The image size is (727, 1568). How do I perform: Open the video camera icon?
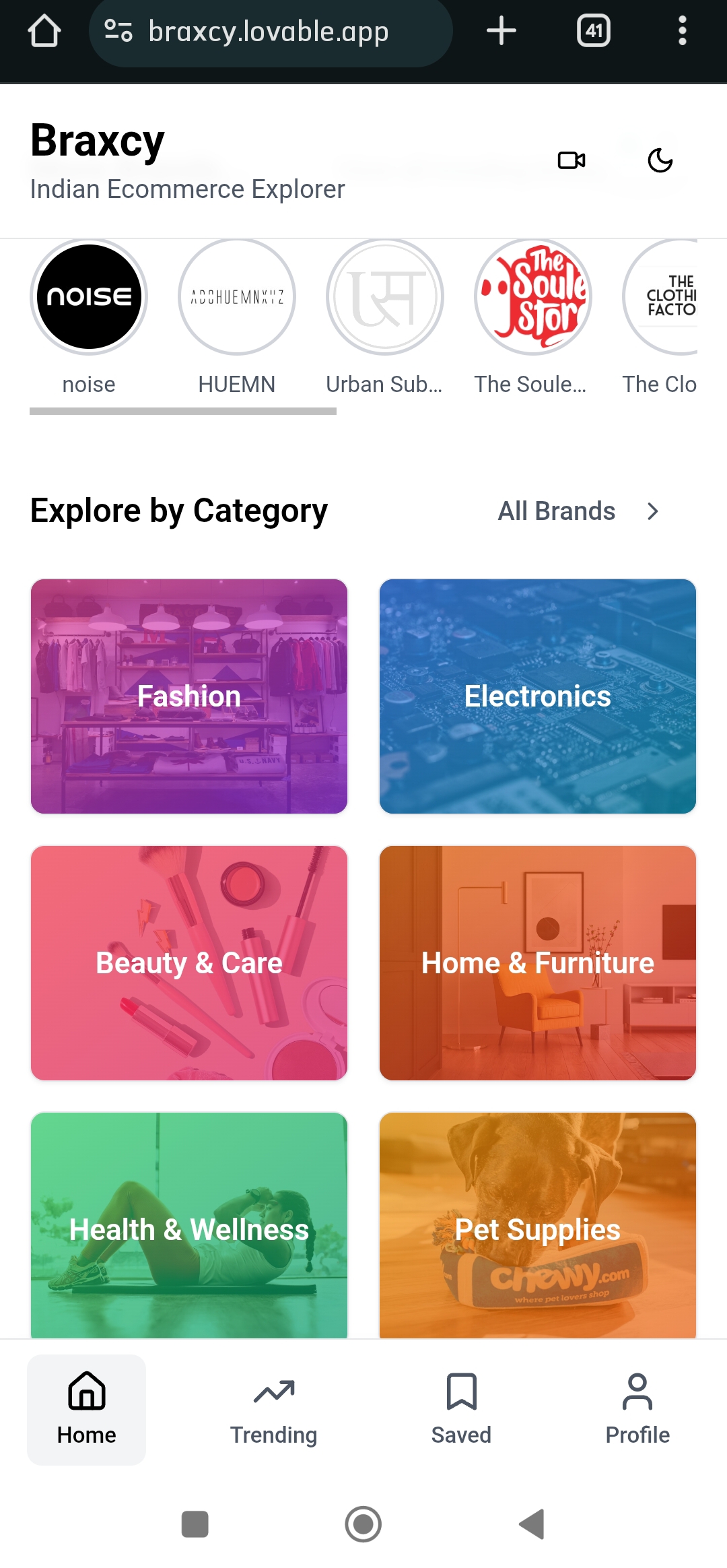[x=572, y=160]
